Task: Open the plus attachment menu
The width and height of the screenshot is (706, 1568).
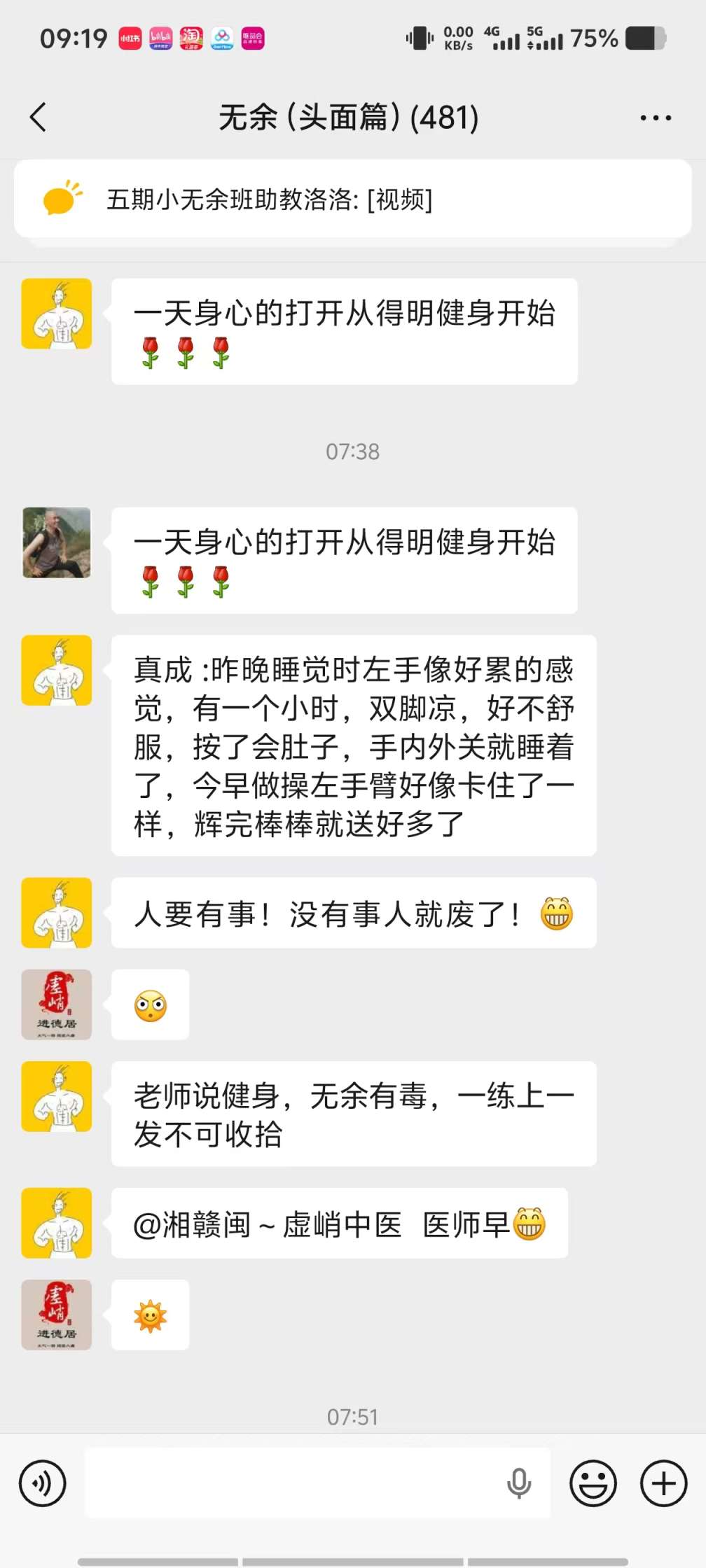Action: [x=663, y=1483]
